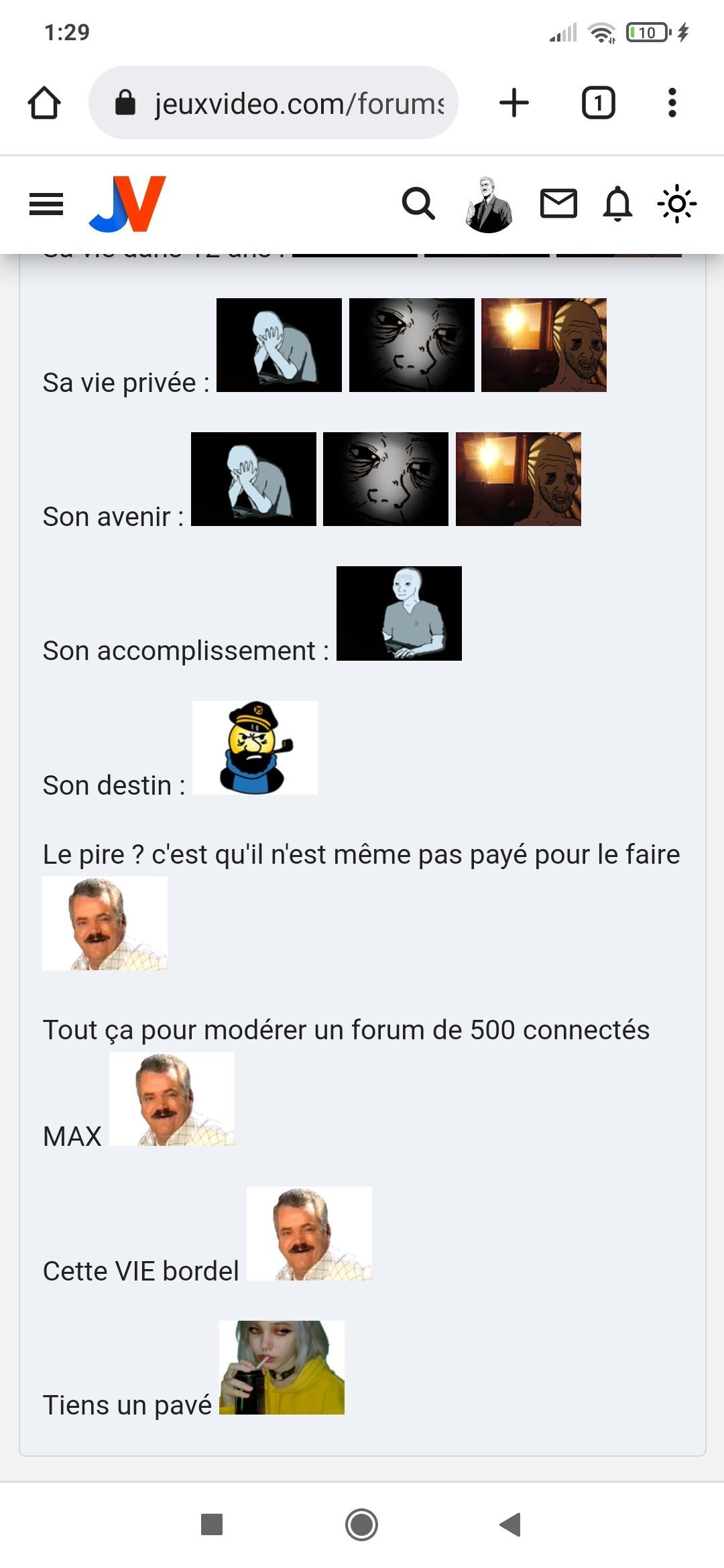Open the browser overflow menu

click(672, 103)
